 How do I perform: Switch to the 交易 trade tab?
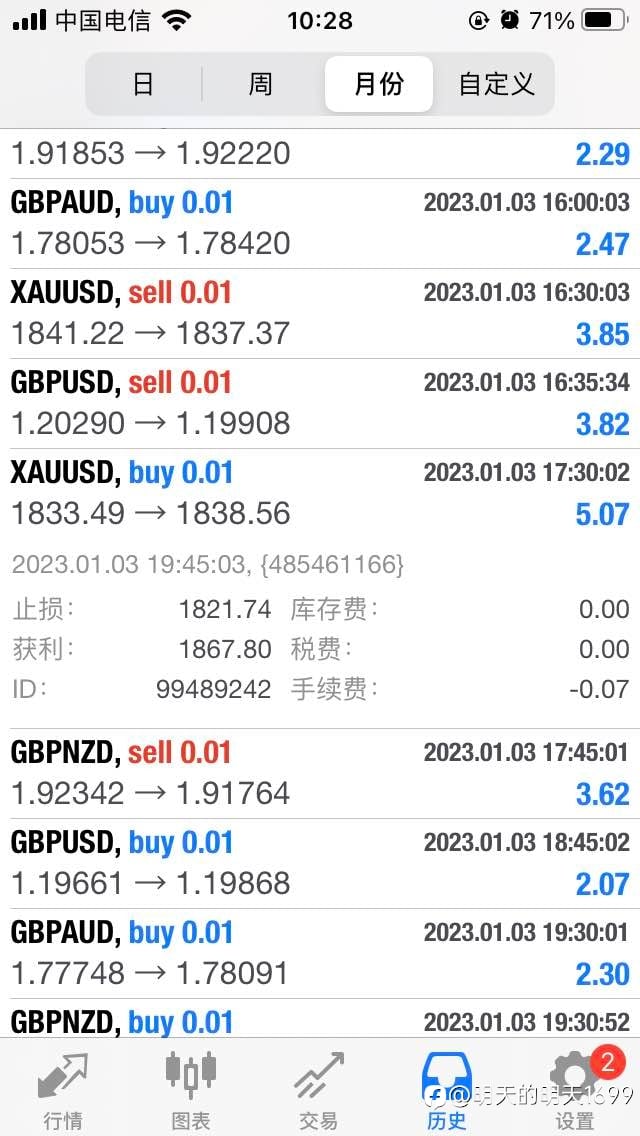point(319,1088)
